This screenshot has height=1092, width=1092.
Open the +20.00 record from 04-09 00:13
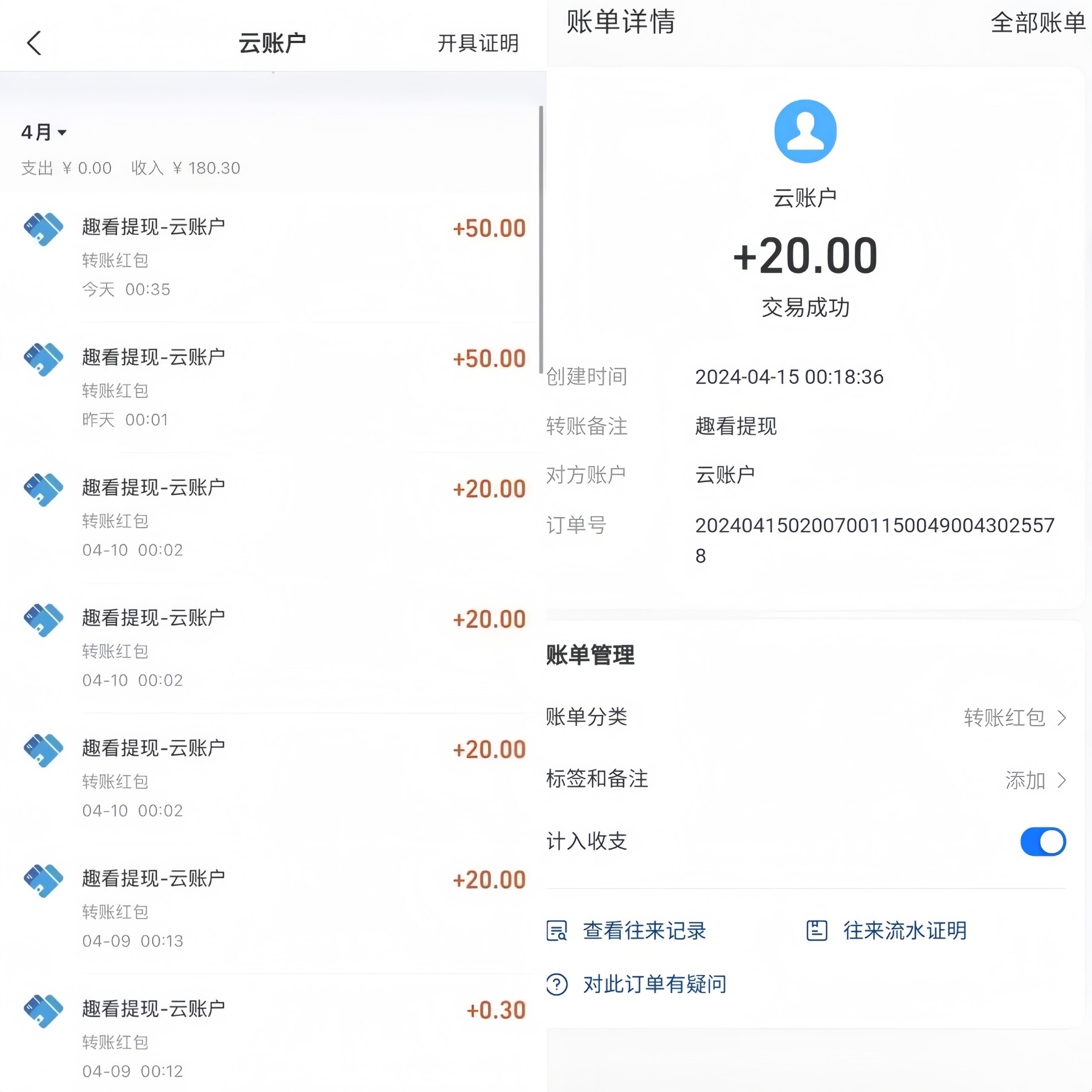pos(271,909)
